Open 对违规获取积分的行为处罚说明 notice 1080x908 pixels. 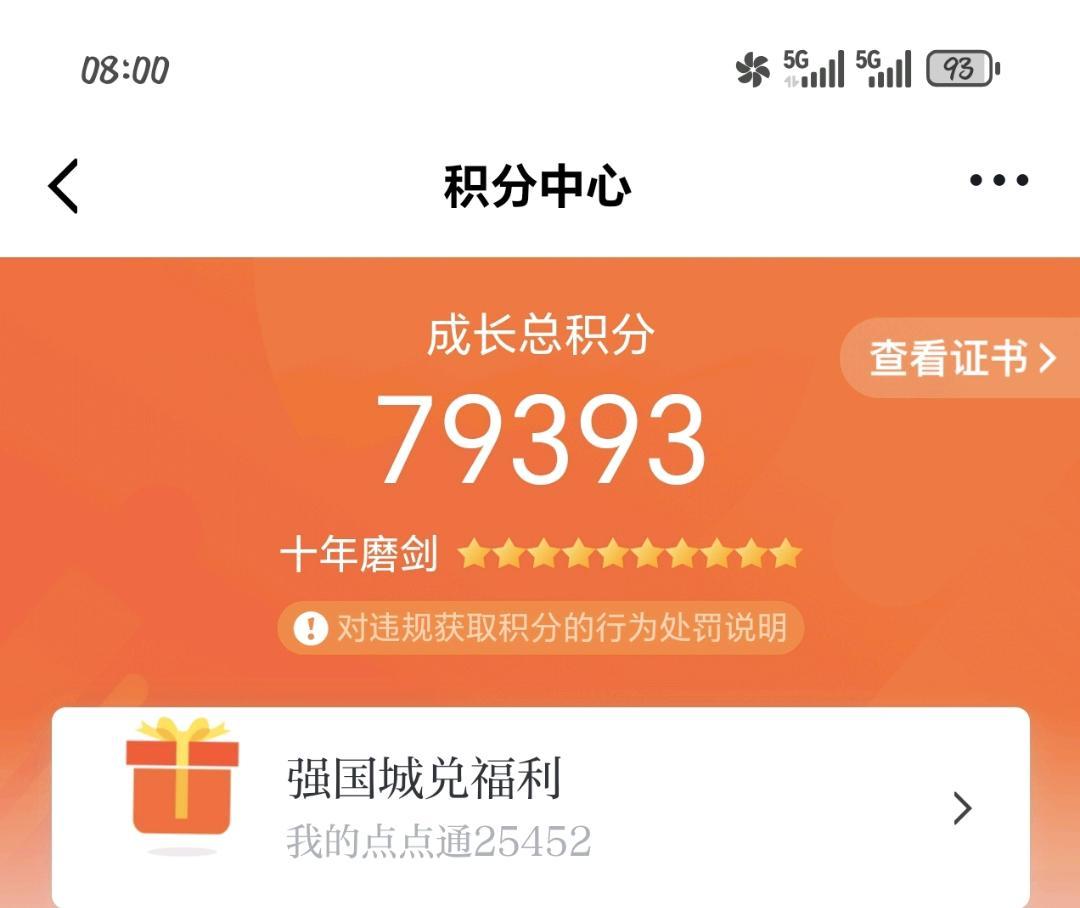pyautogui.click(x=541, y=628)
